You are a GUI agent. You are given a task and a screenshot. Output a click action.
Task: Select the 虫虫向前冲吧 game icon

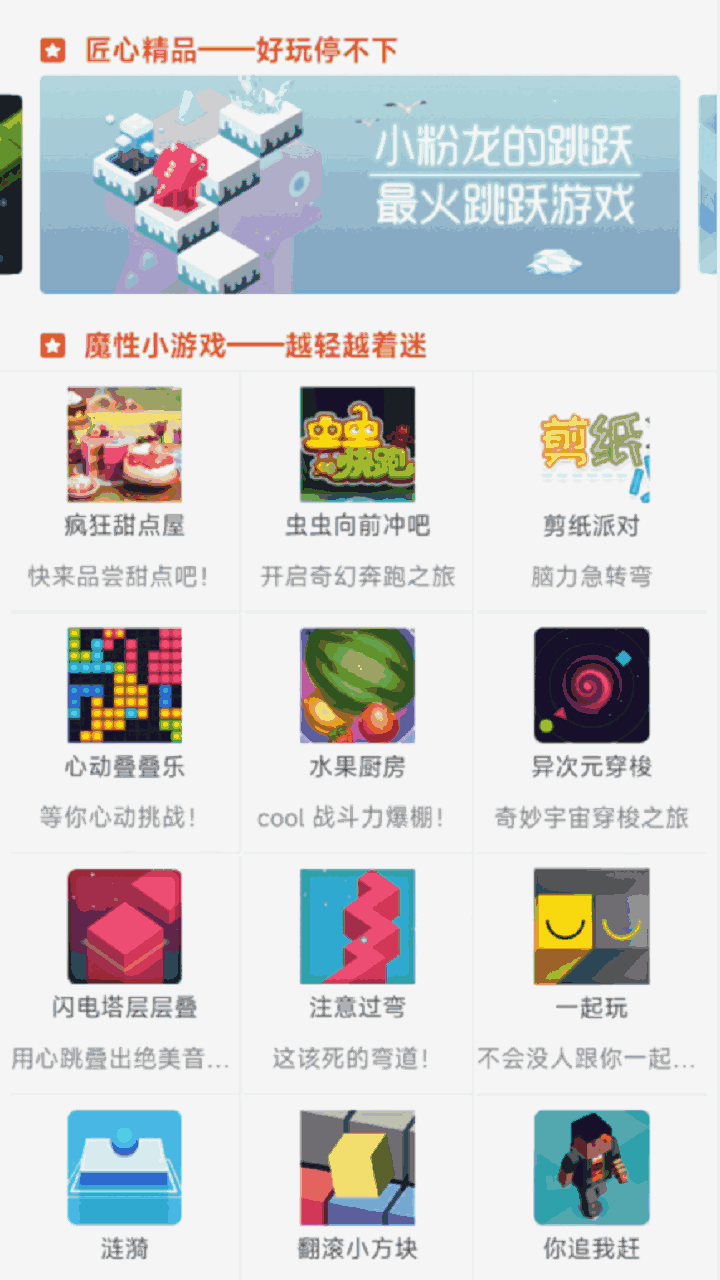click(357, 445)
